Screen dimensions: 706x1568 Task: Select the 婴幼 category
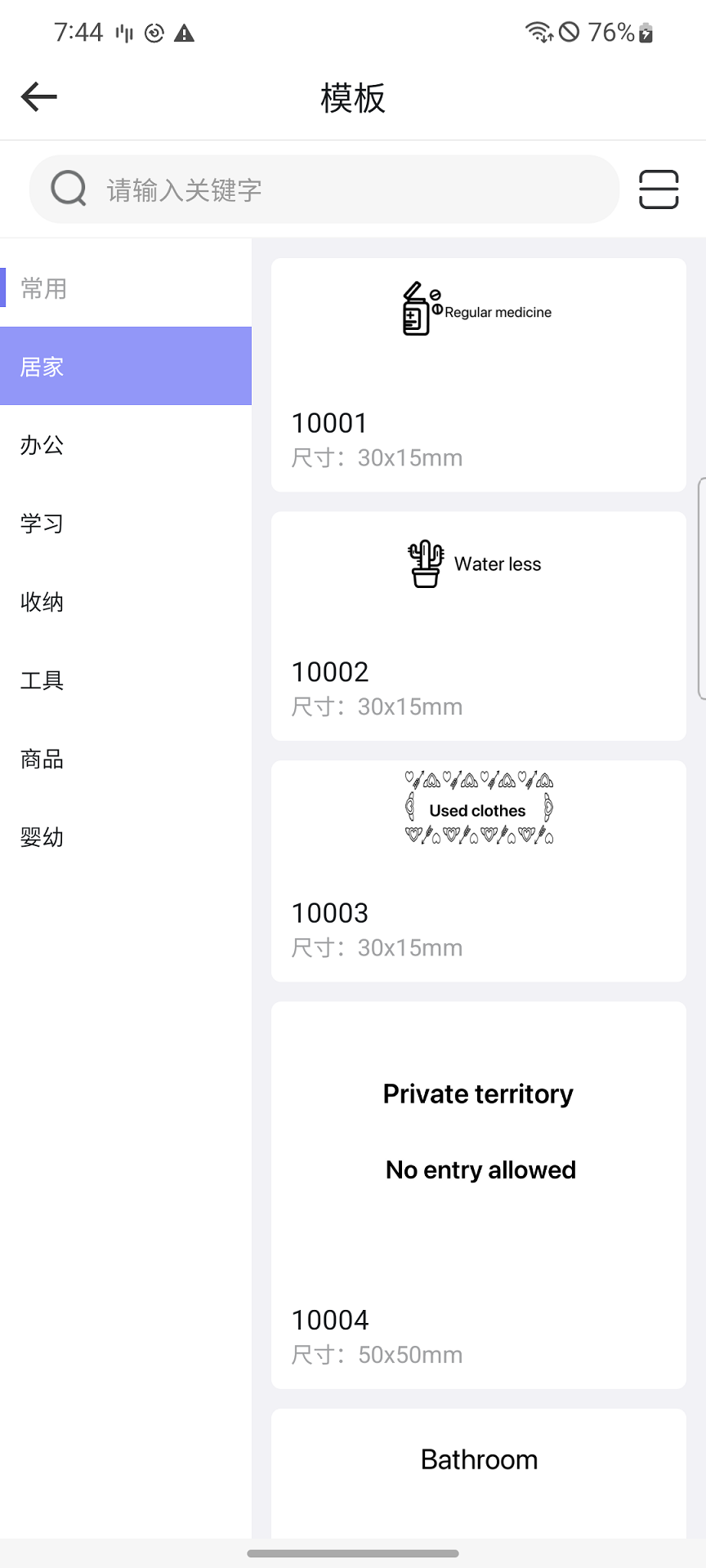[x=41, y=837]
